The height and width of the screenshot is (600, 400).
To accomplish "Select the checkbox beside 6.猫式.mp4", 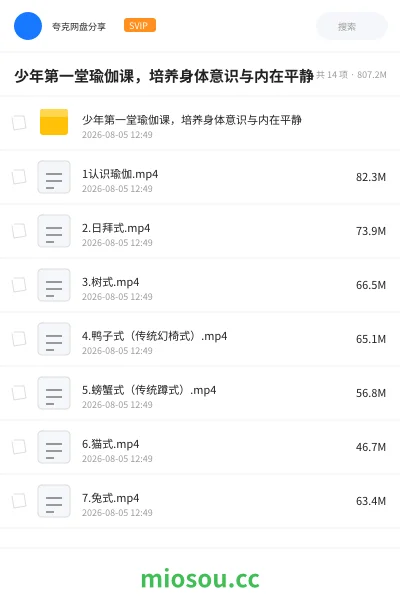I will pos(19,447).
